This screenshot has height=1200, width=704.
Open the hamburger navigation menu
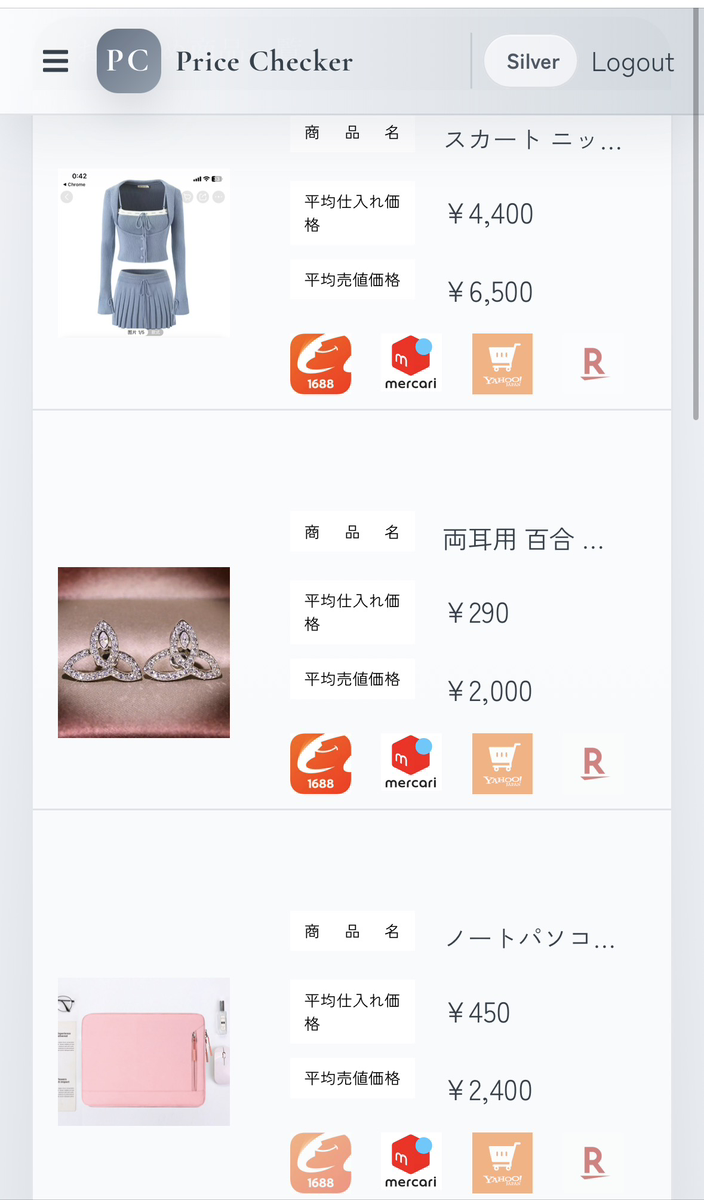pos(56,61)
